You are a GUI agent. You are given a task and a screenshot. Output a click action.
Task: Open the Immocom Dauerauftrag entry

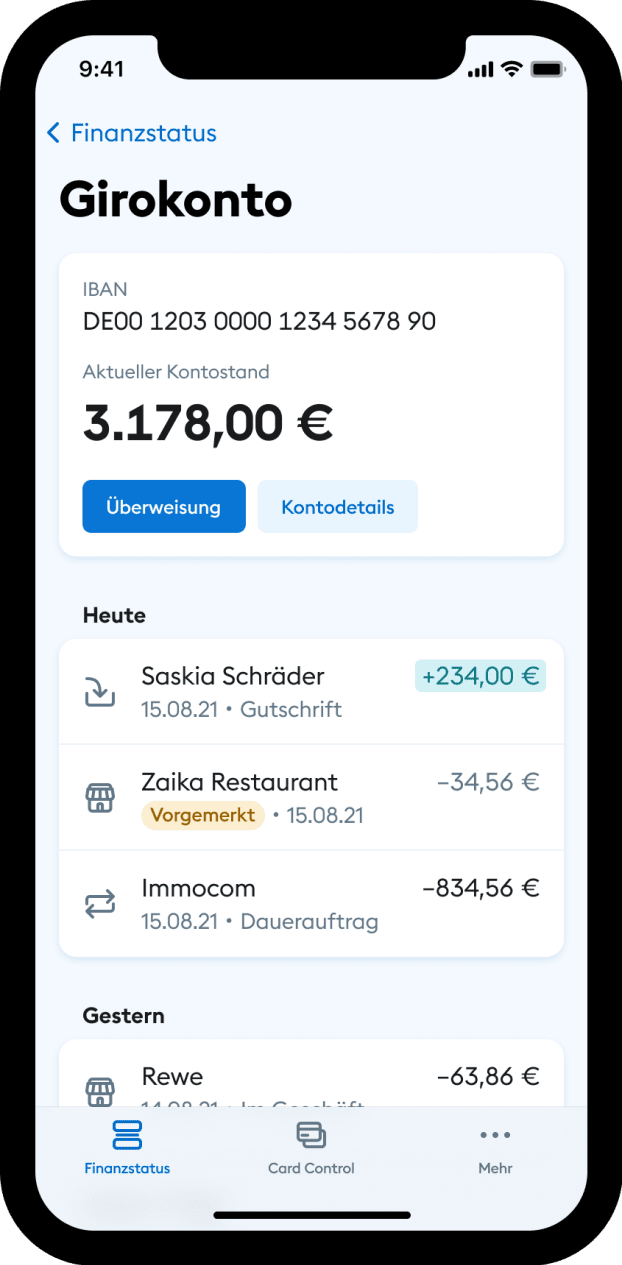coord(311,904)
